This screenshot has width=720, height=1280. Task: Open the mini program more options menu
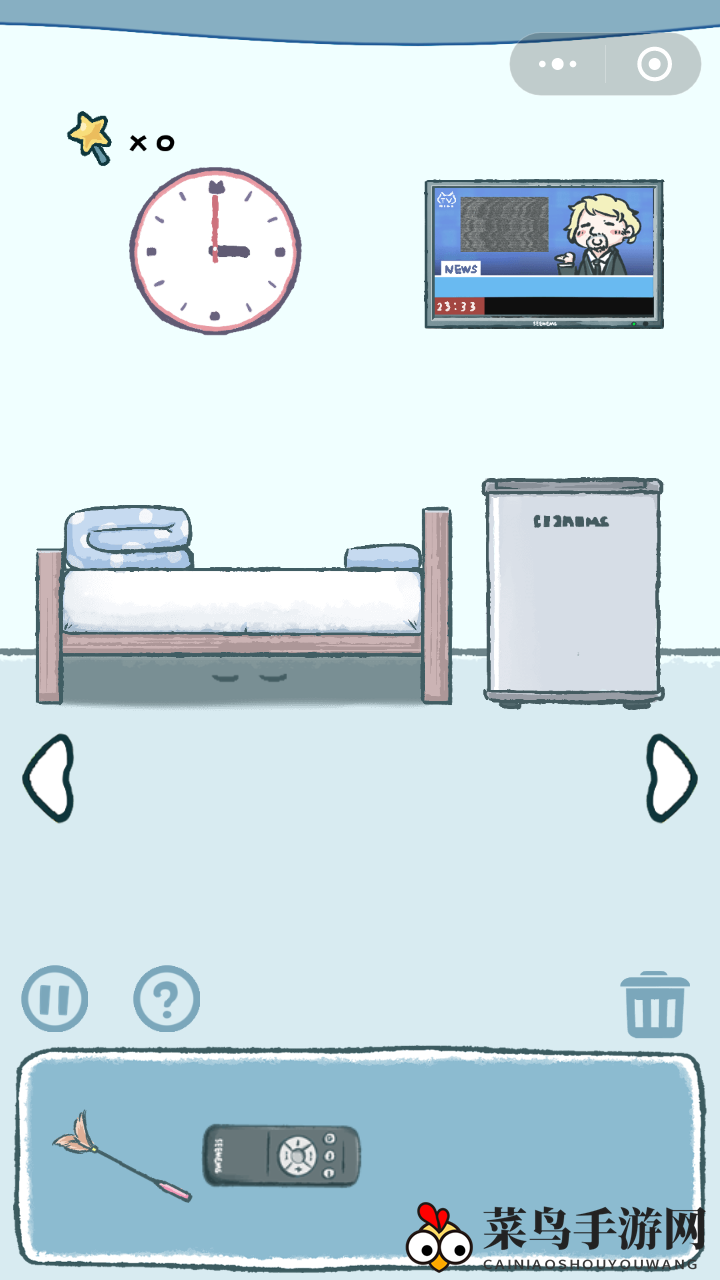[x=557, y=64]
